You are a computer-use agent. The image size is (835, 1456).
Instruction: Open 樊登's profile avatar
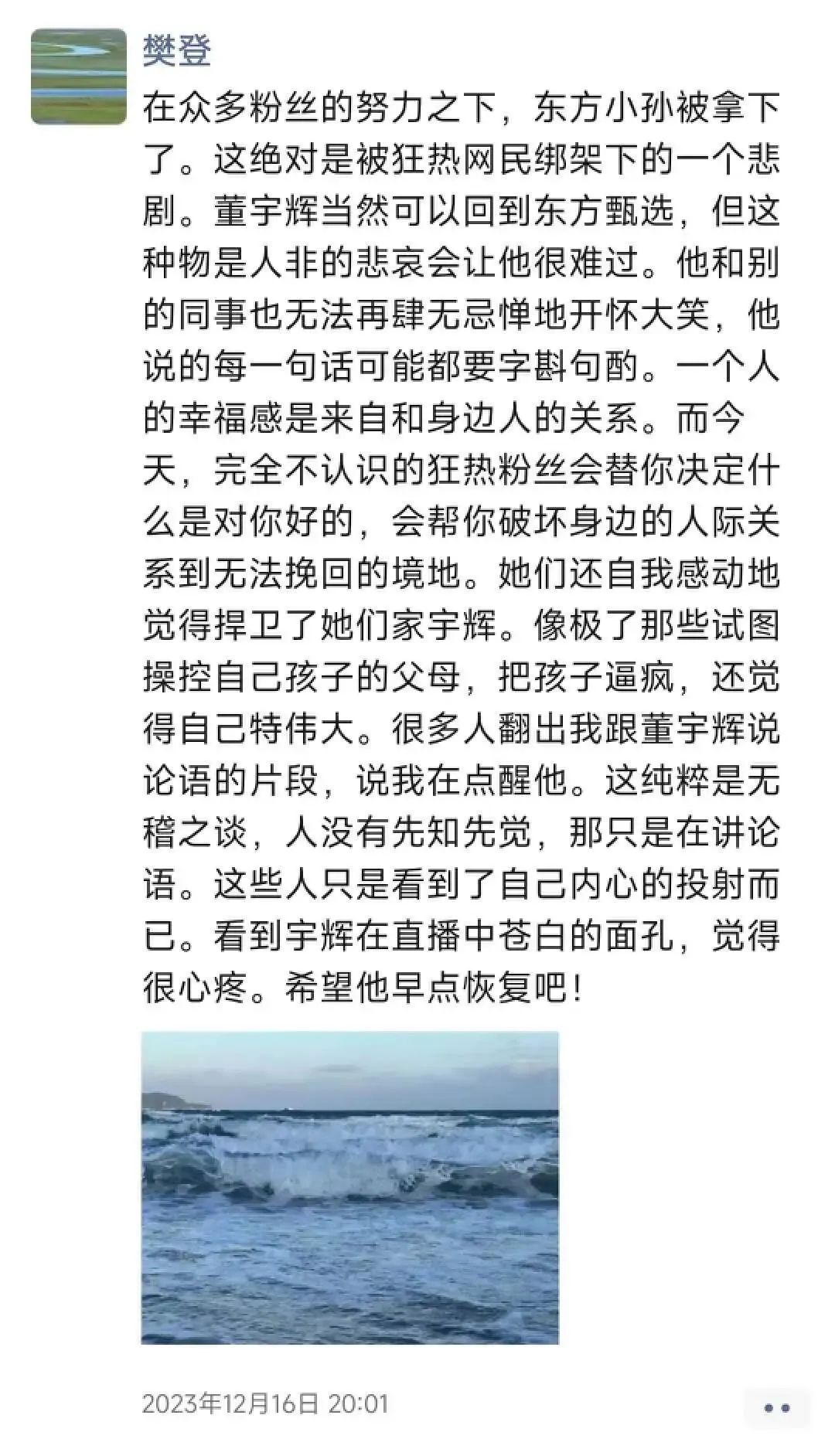[x=78, y=76]
